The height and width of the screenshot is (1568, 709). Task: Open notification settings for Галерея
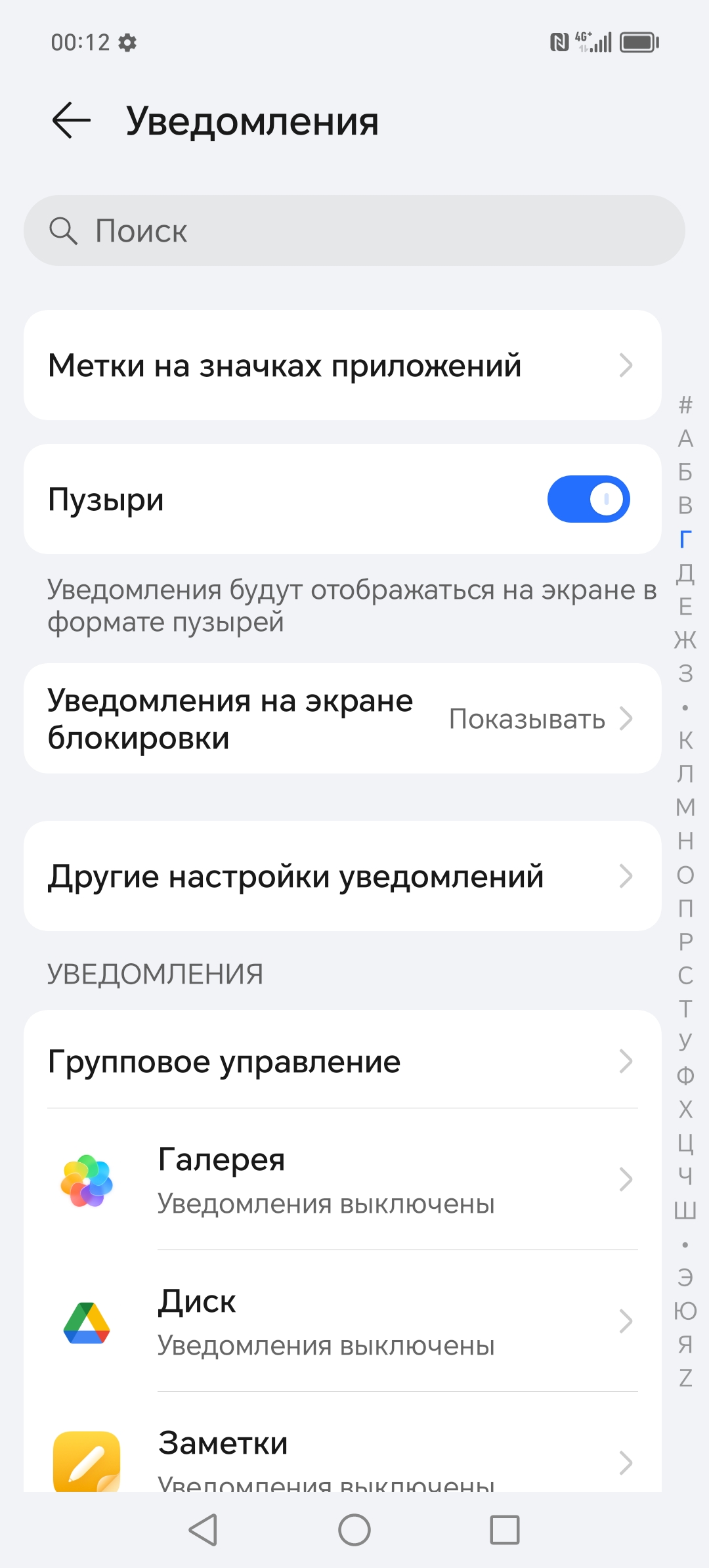(x=342, y=1181)
